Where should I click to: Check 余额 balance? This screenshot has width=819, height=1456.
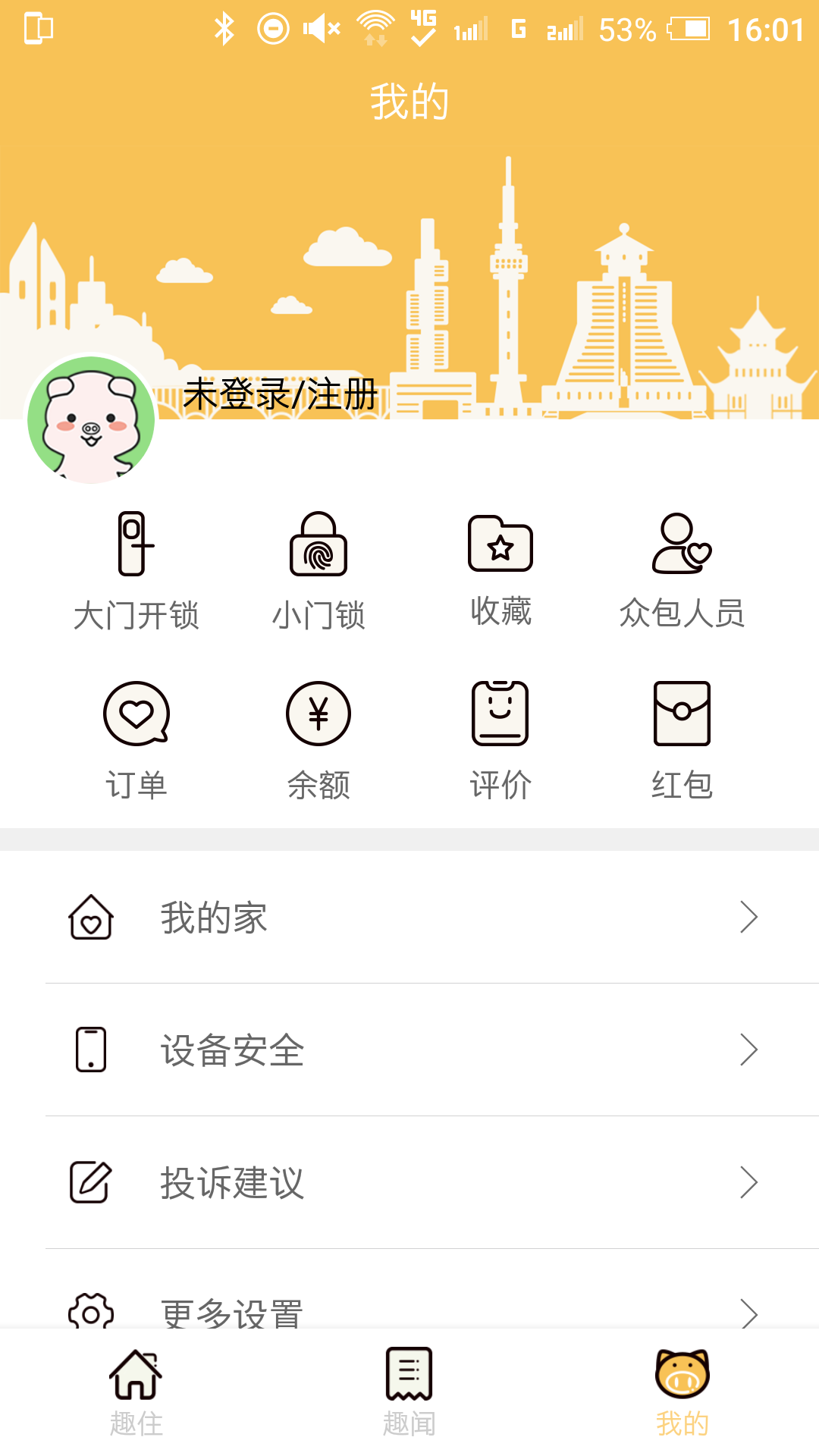click(x=318, y=741)
